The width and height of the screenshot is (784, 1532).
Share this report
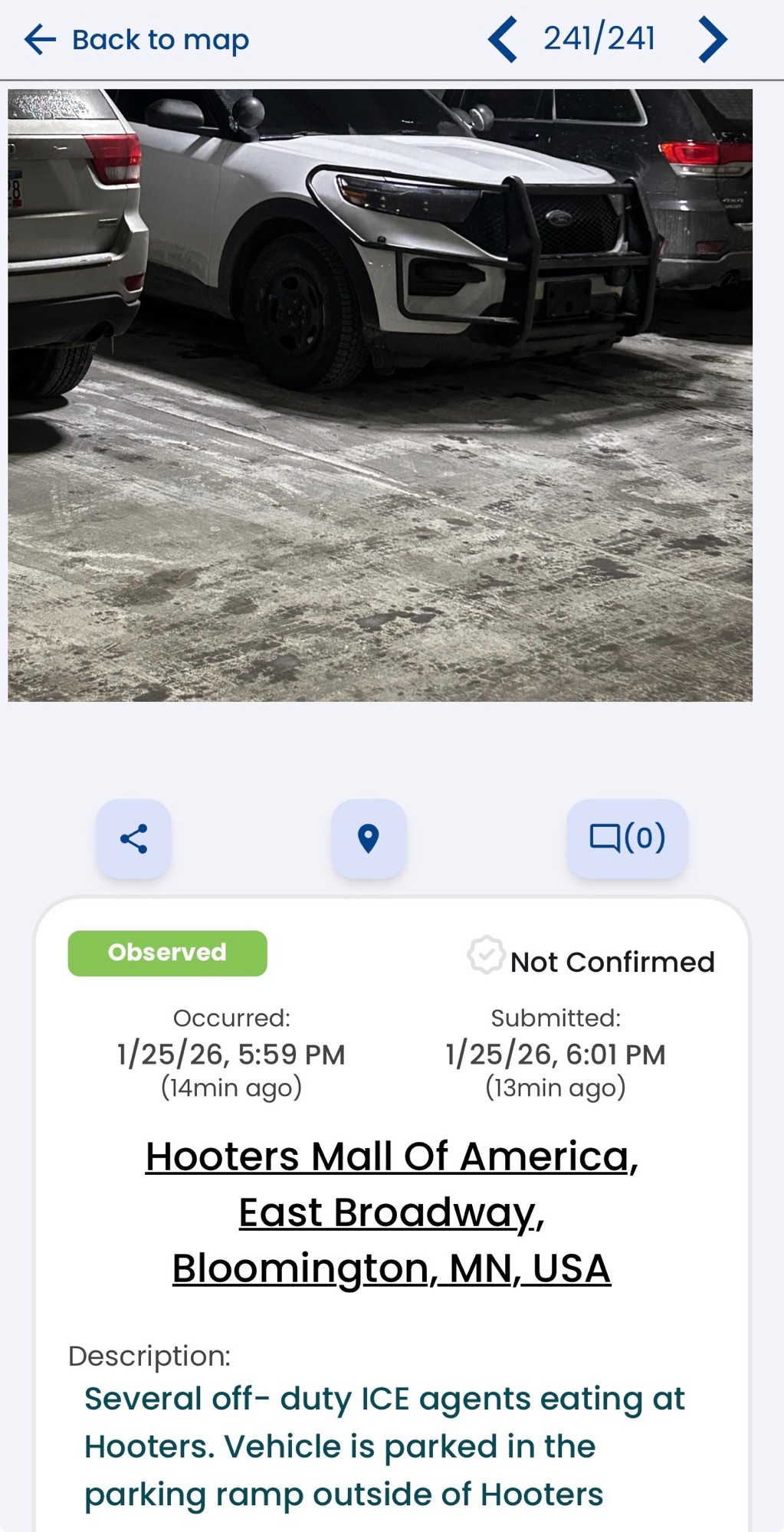134,838
